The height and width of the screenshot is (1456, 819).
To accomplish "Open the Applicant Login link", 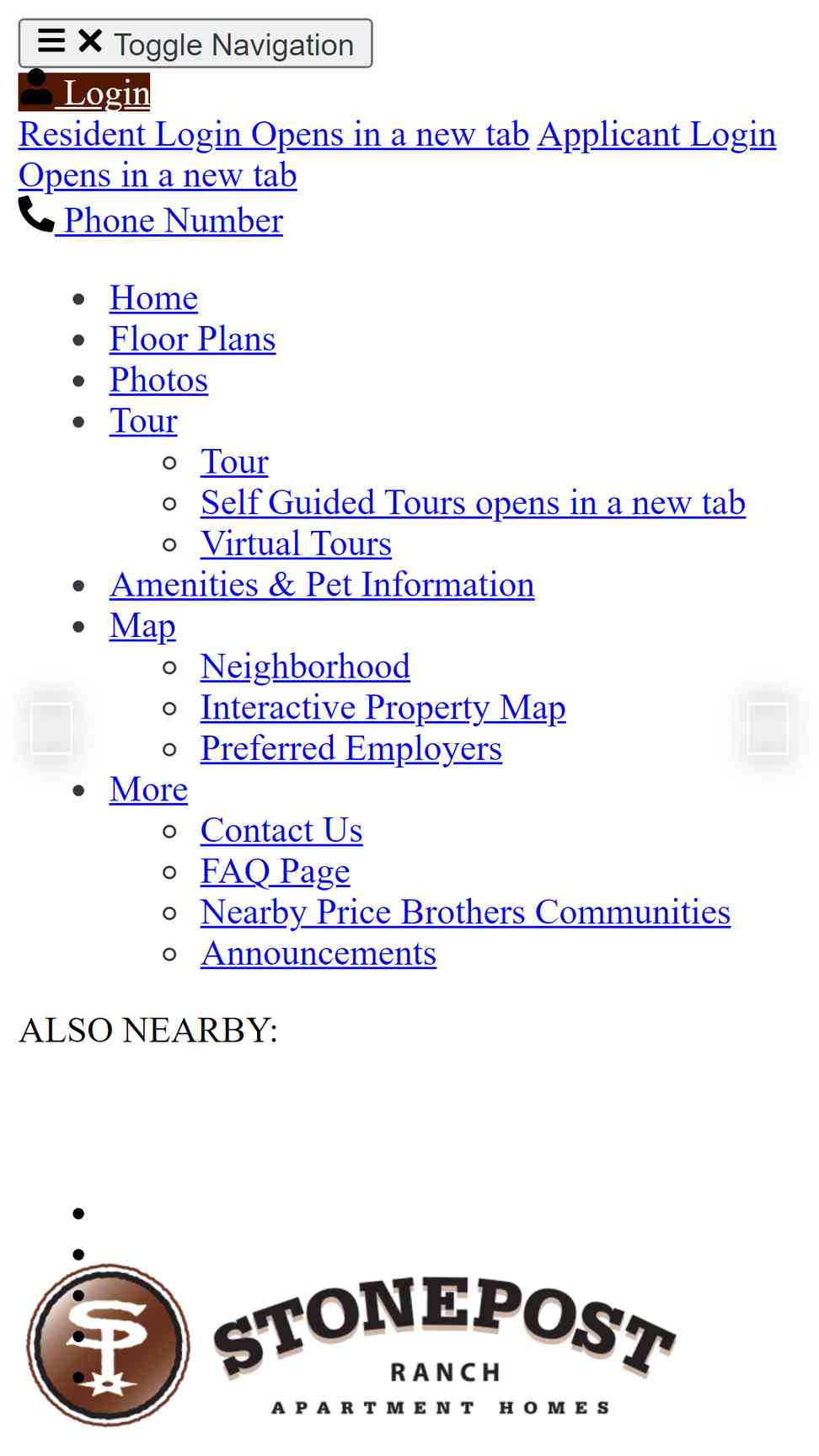I will pyautogui.click(x=397, y=154).
